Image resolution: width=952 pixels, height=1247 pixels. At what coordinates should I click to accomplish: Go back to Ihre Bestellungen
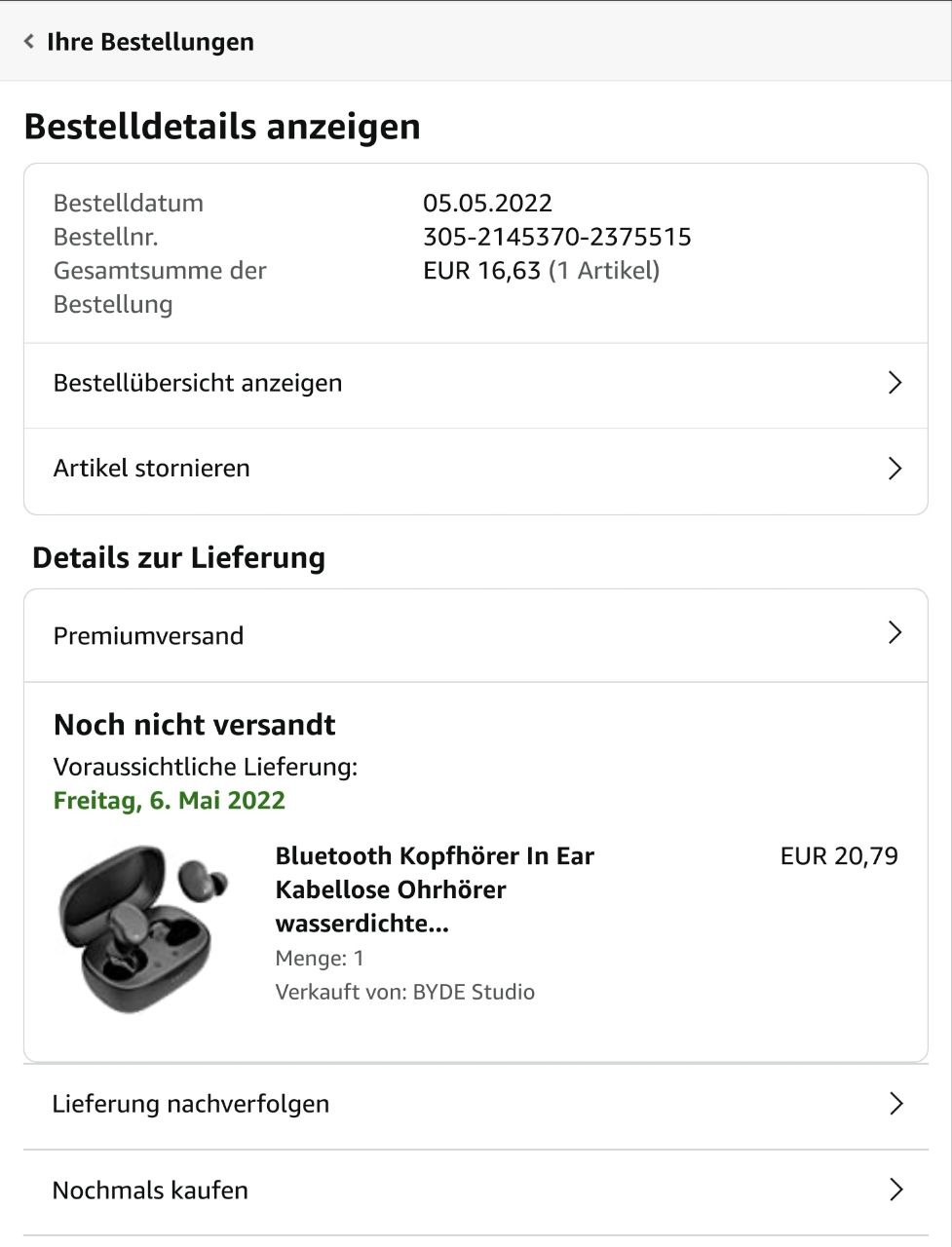coord(139,42)
